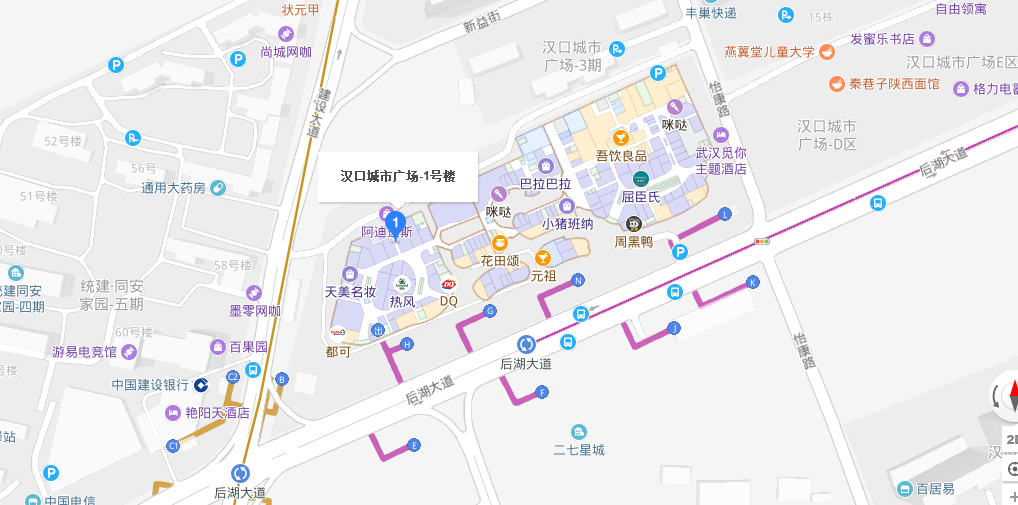Open the 游易电竞馆 marker
The height and width of the screenshot is (505, 1018).
[128, 351]
